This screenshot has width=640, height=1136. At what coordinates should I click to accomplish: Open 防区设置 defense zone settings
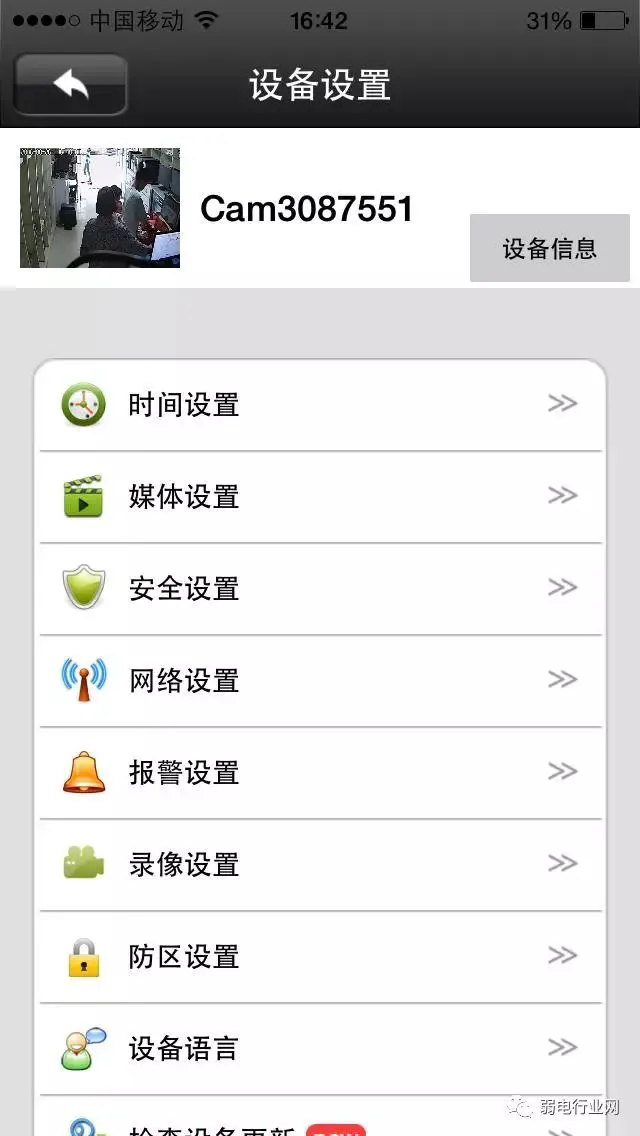(320, 957)
